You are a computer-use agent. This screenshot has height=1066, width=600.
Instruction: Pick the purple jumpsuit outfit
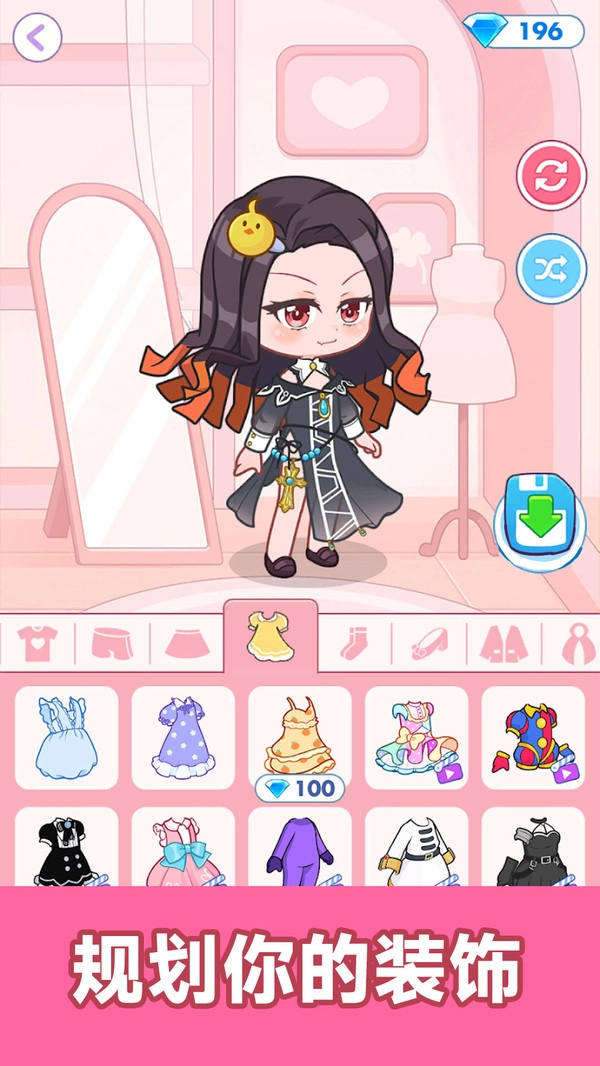(x=300, y=848)
